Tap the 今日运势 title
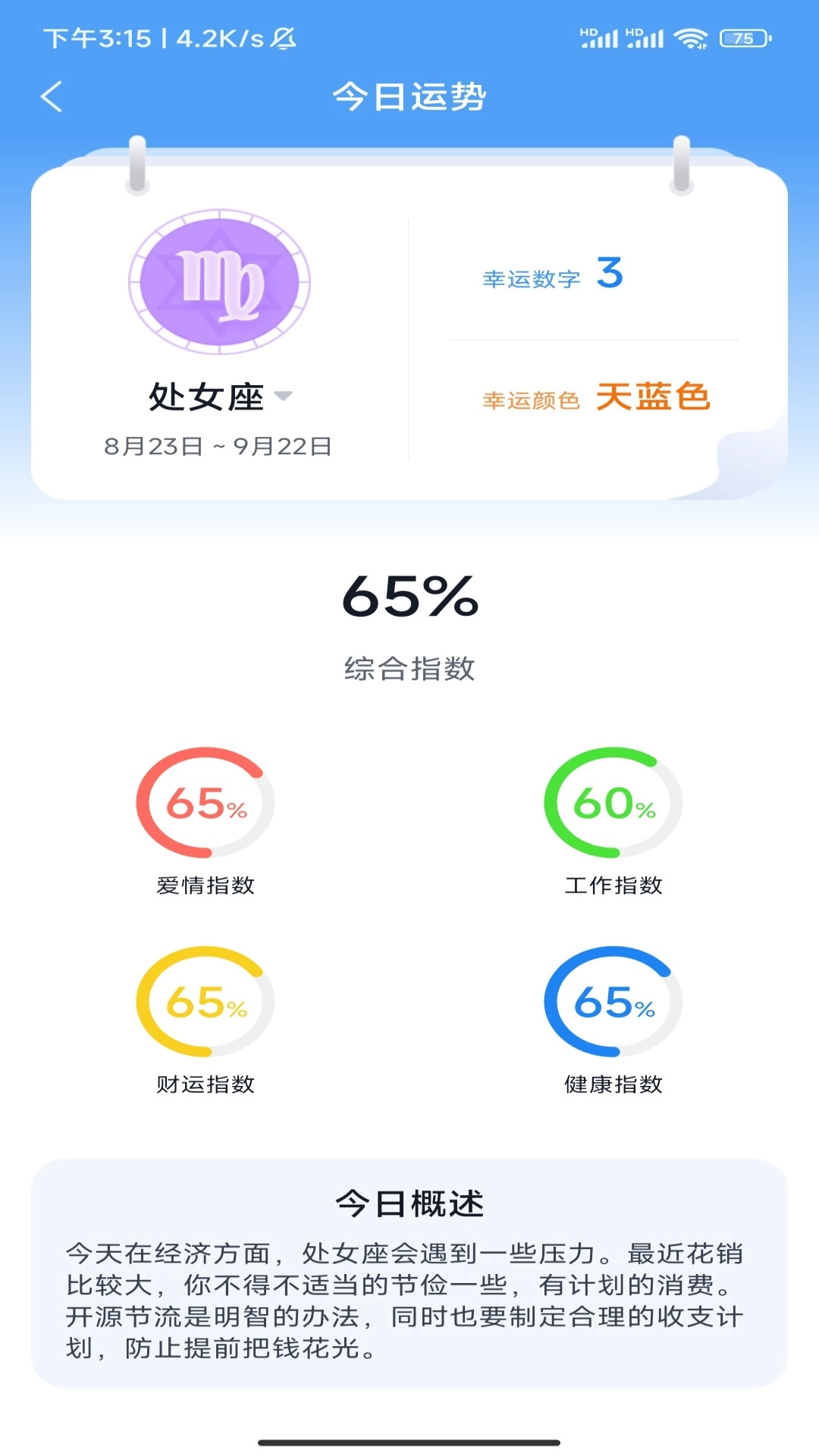Viewport: 819px width, 1456px height. click(x=409, y=97)
